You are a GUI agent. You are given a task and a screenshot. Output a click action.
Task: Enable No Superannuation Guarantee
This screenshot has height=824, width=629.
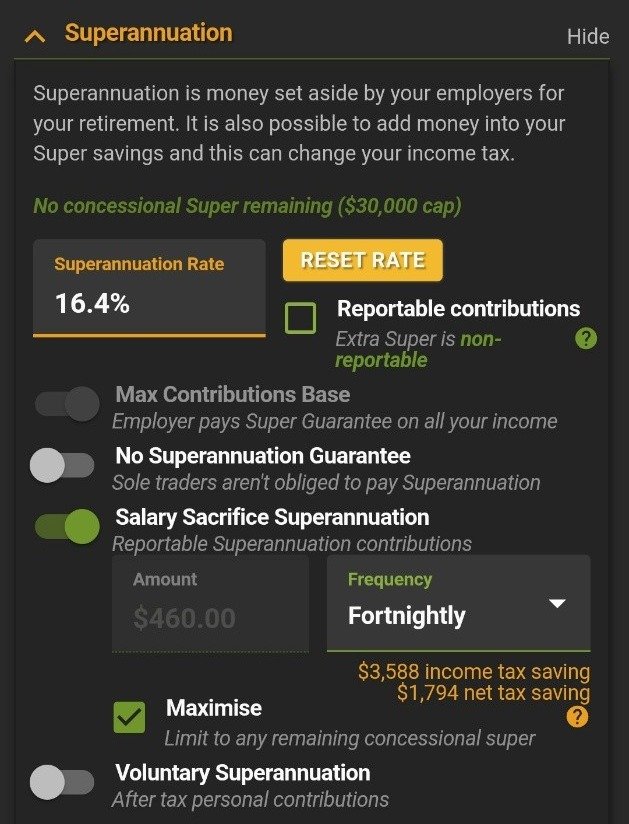(x=62, y=465)
